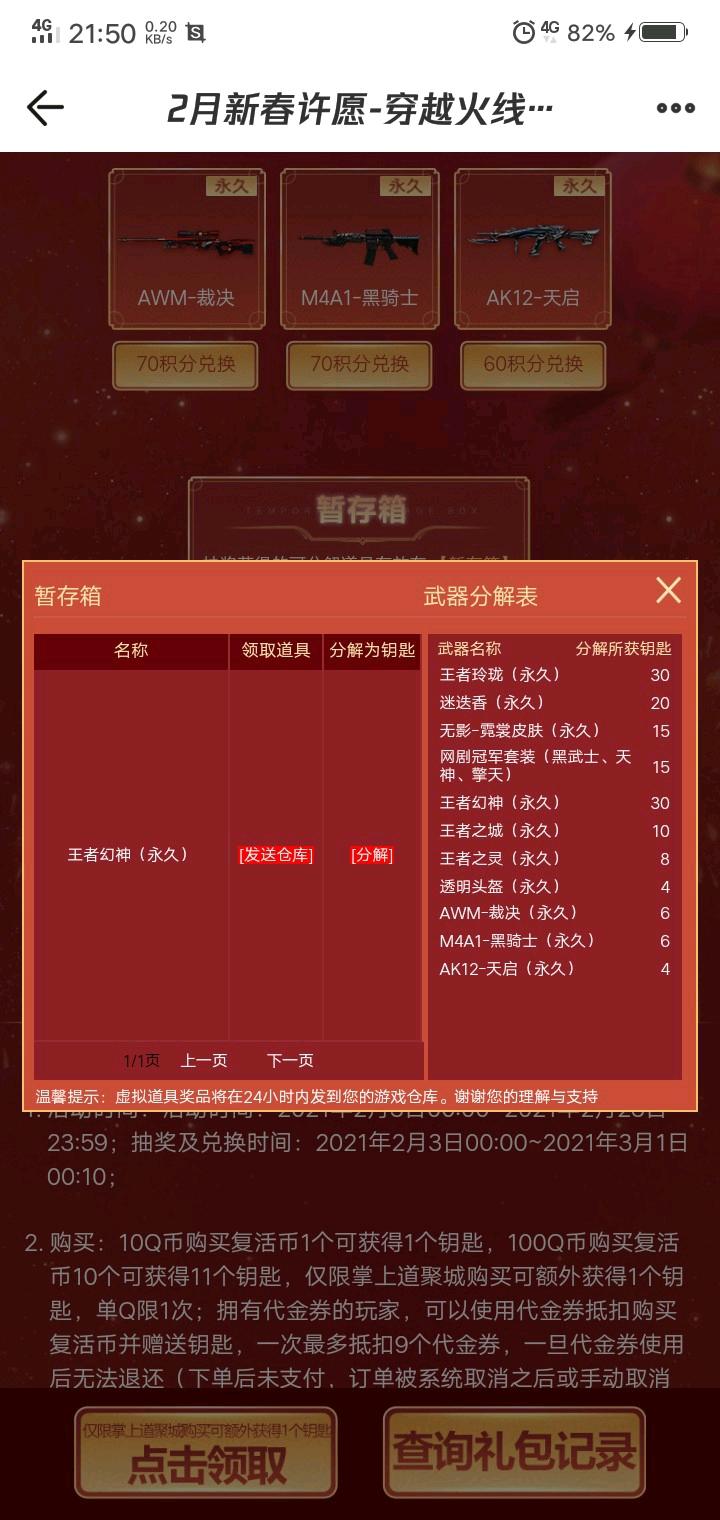The height and width of the screenshot is (1520, 720).
Task: Redeem AWM-裁决 for 70积分
Action: (x=185, y=365)
